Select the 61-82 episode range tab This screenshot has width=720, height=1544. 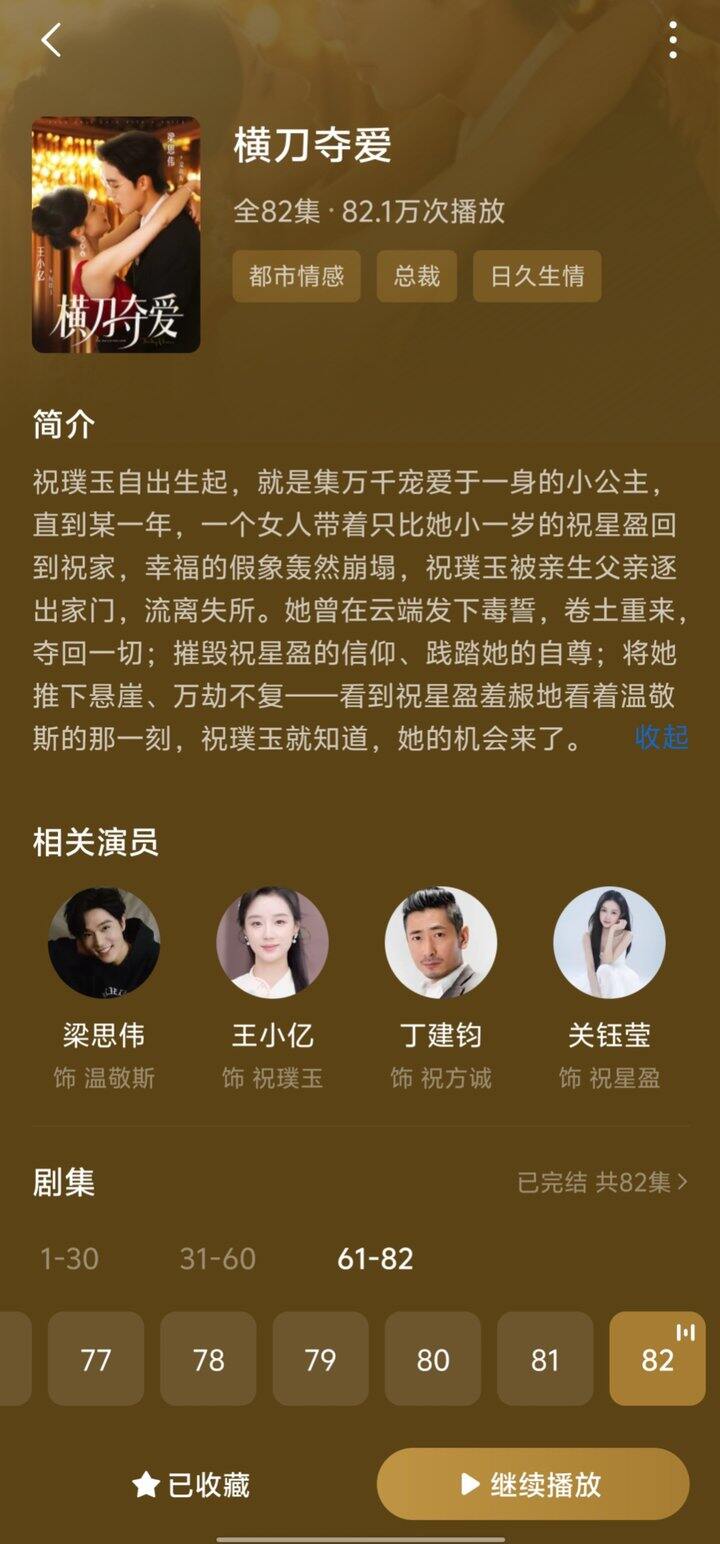(x=375, y=1258)
